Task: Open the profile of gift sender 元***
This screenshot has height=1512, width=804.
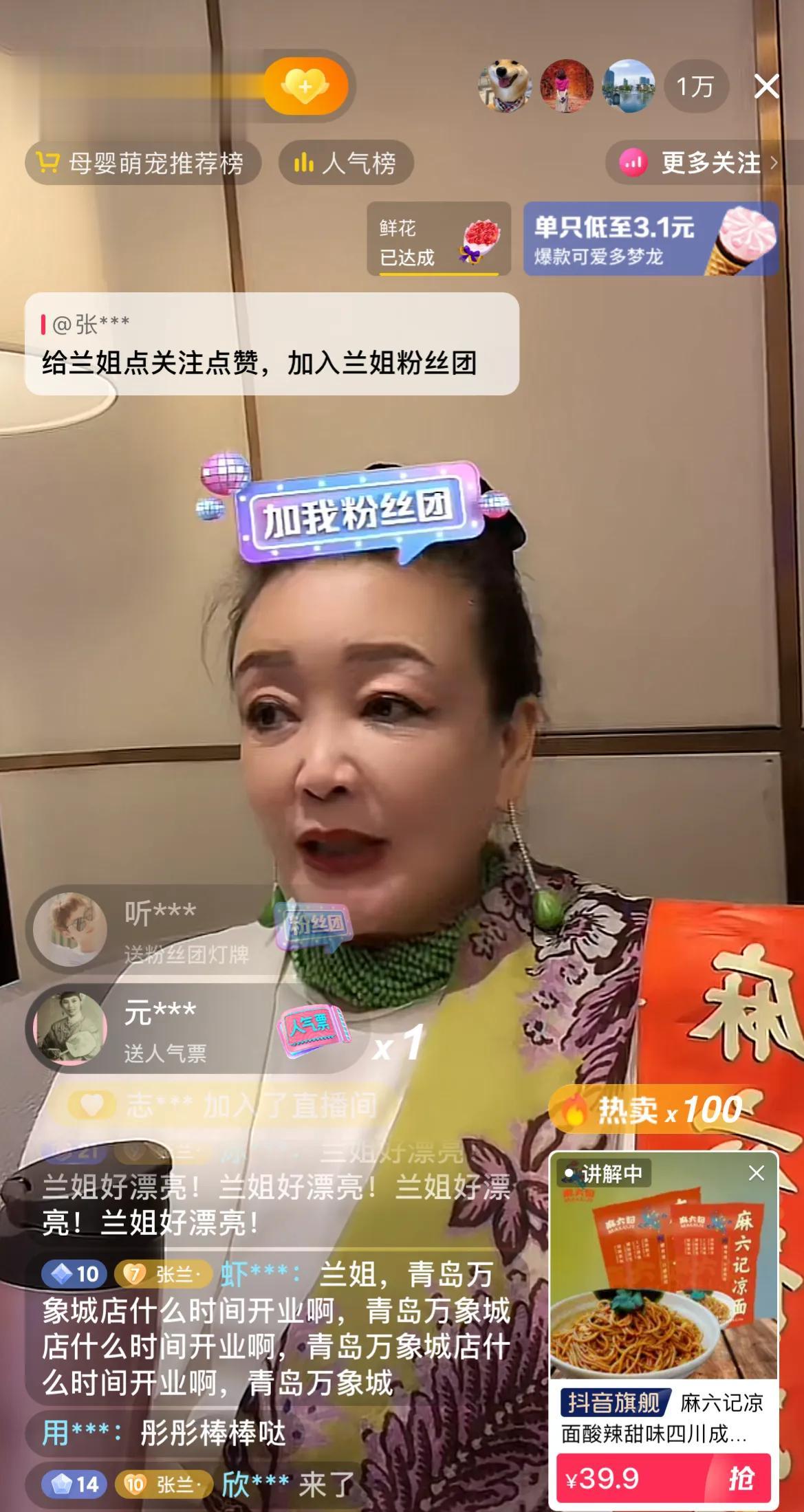Action: 71,1029
